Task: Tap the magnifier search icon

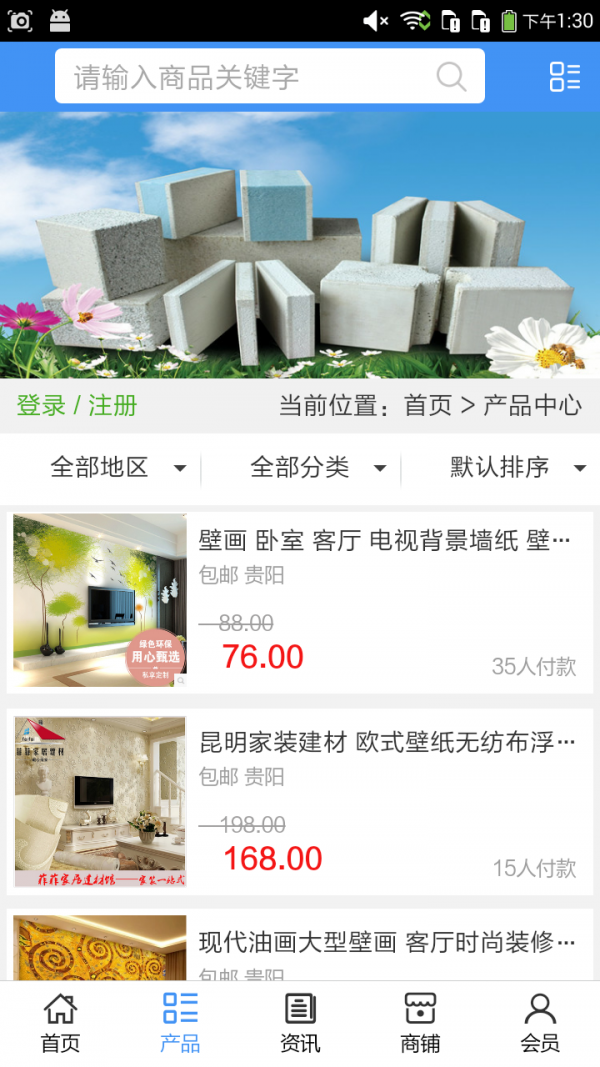Action: (451, 77)
